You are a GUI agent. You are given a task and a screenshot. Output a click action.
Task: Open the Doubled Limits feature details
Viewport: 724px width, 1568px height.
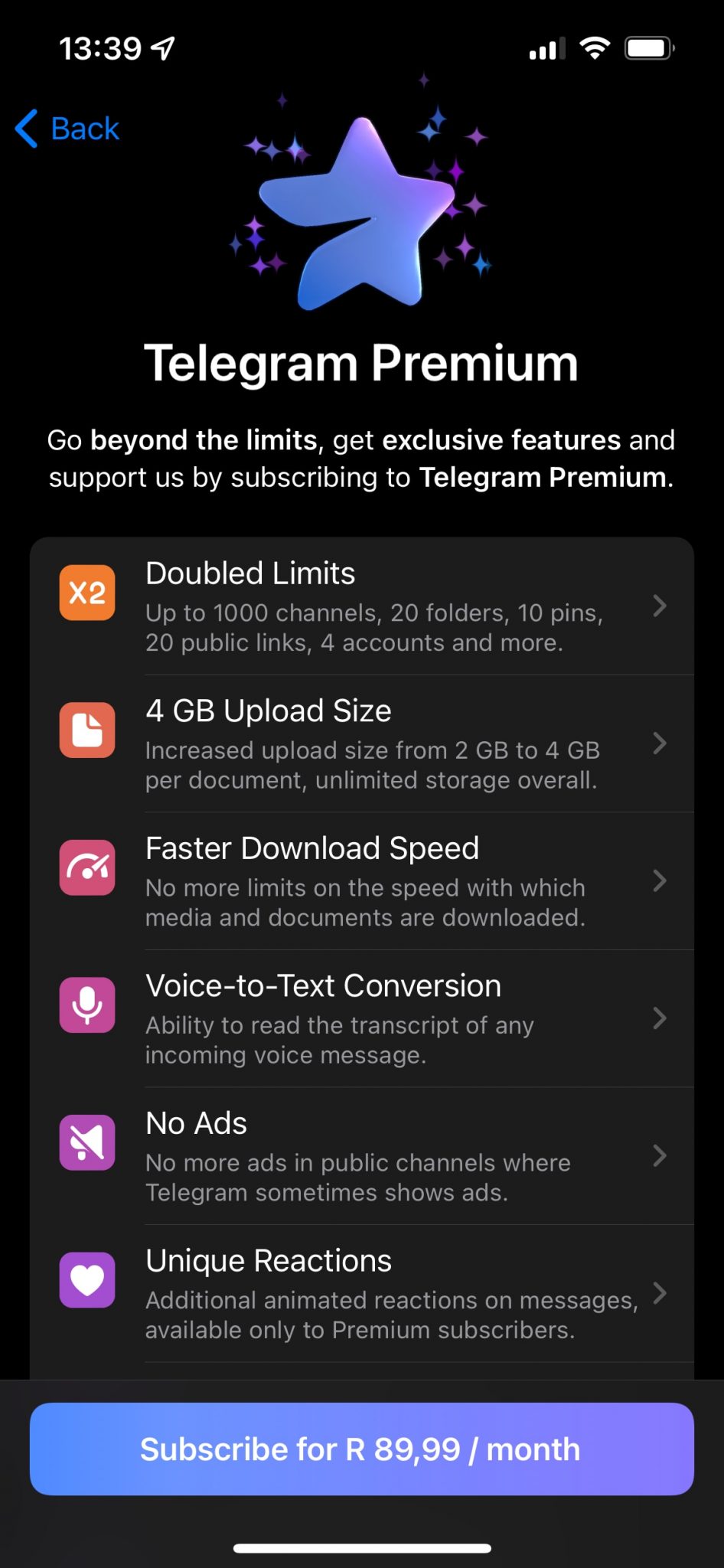[362, 606]
